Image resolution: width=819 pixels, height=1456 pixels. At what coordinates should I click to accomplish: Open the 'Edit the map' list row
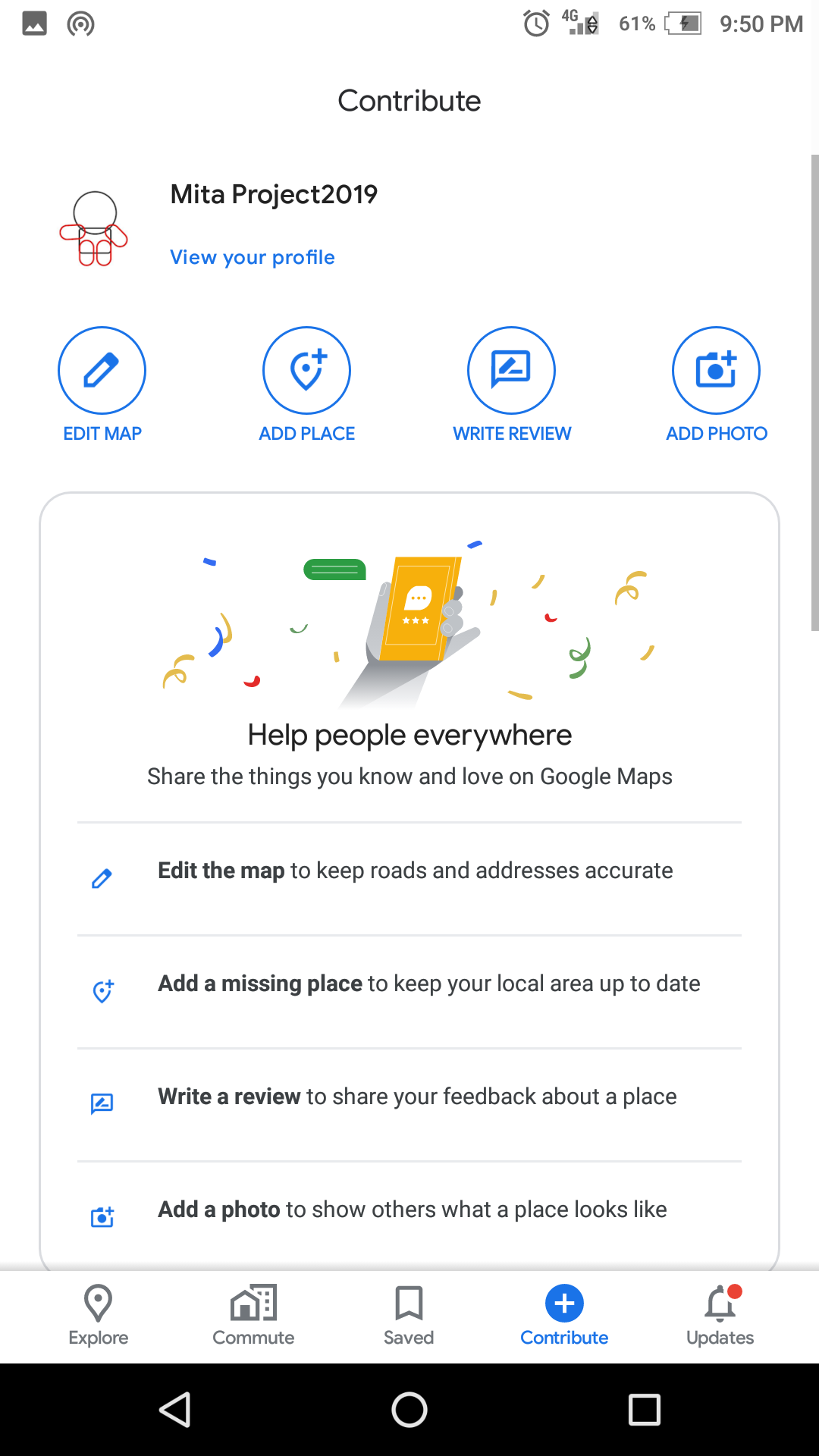pyautogui.click(x=409, y=879)
